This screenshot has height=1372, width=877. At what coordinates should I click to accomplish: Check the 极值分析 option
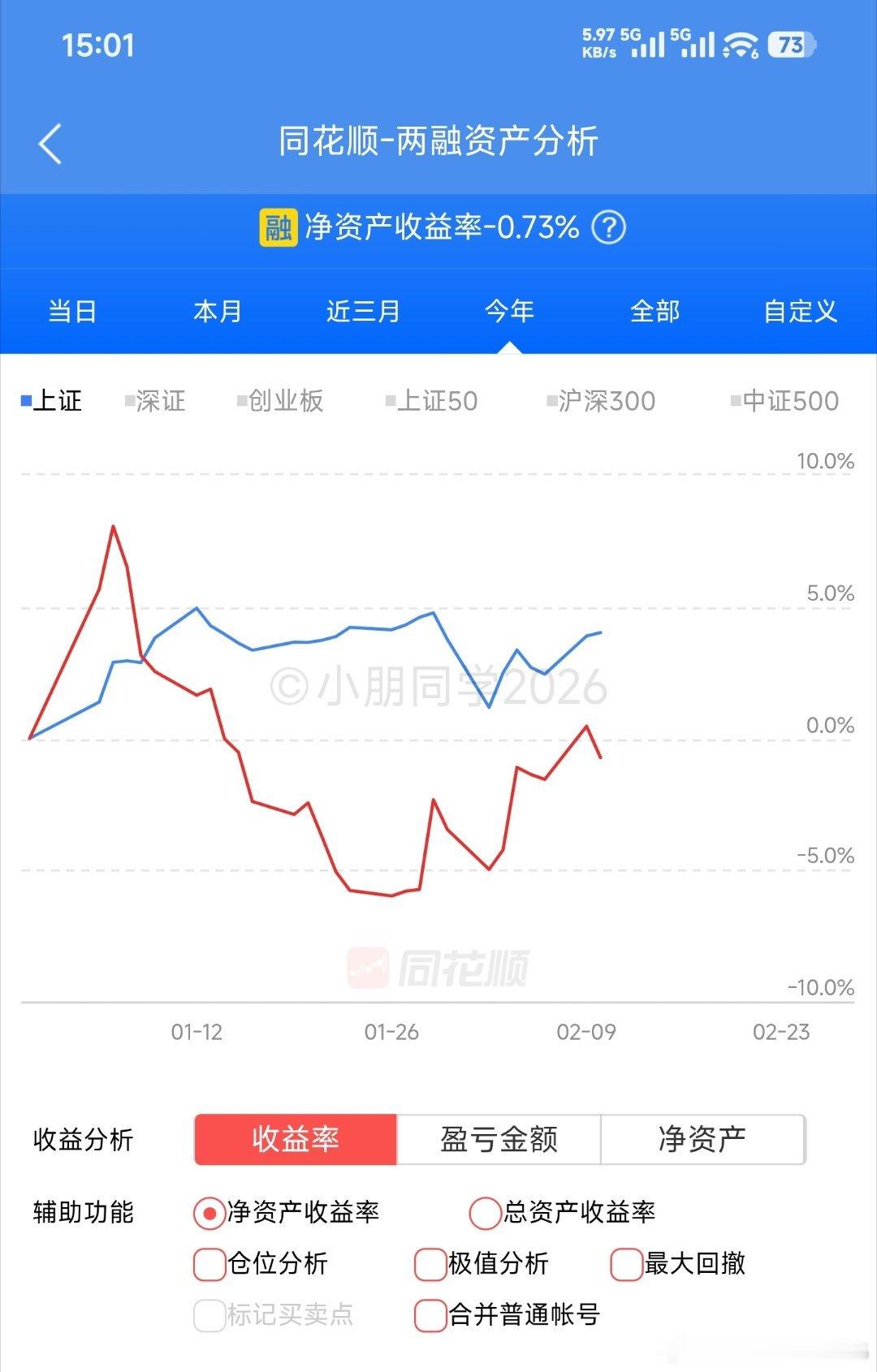426,1264
